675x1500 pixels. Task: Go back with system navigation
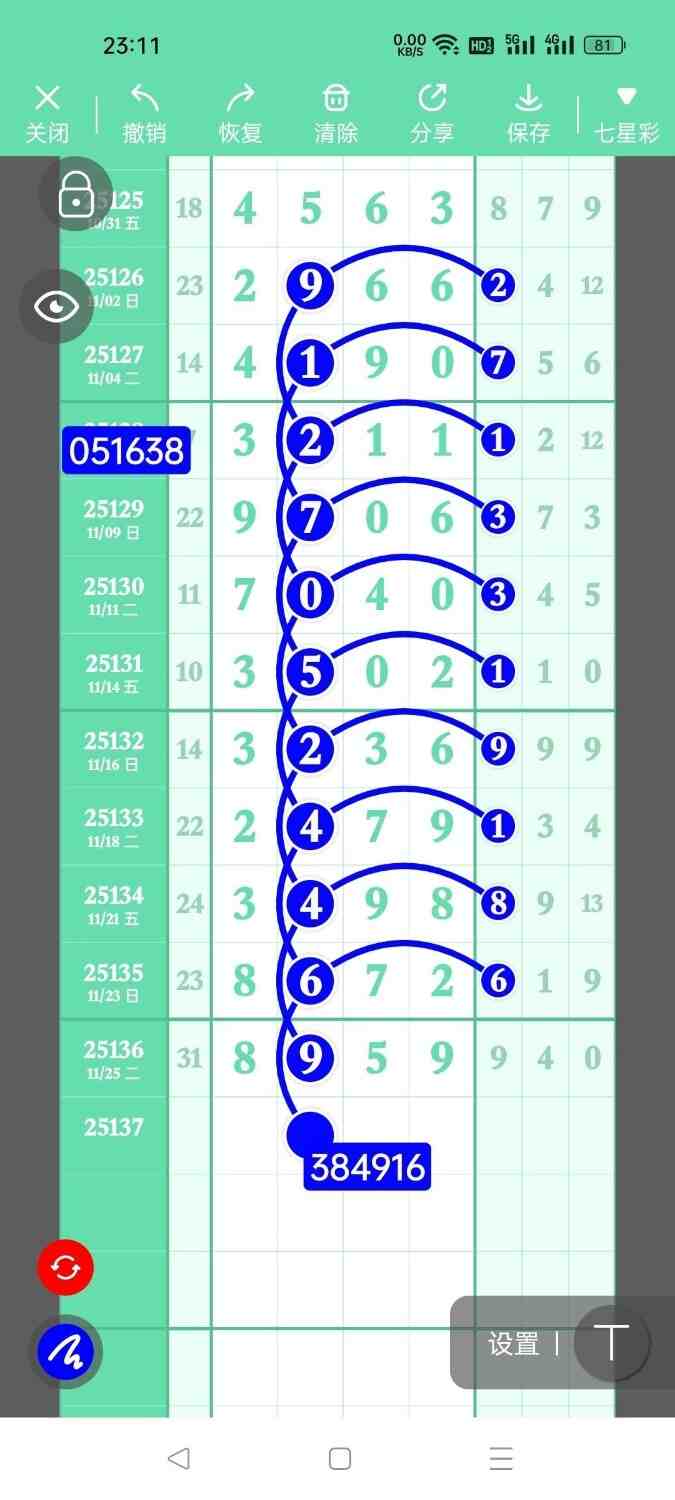point(178,1459)
